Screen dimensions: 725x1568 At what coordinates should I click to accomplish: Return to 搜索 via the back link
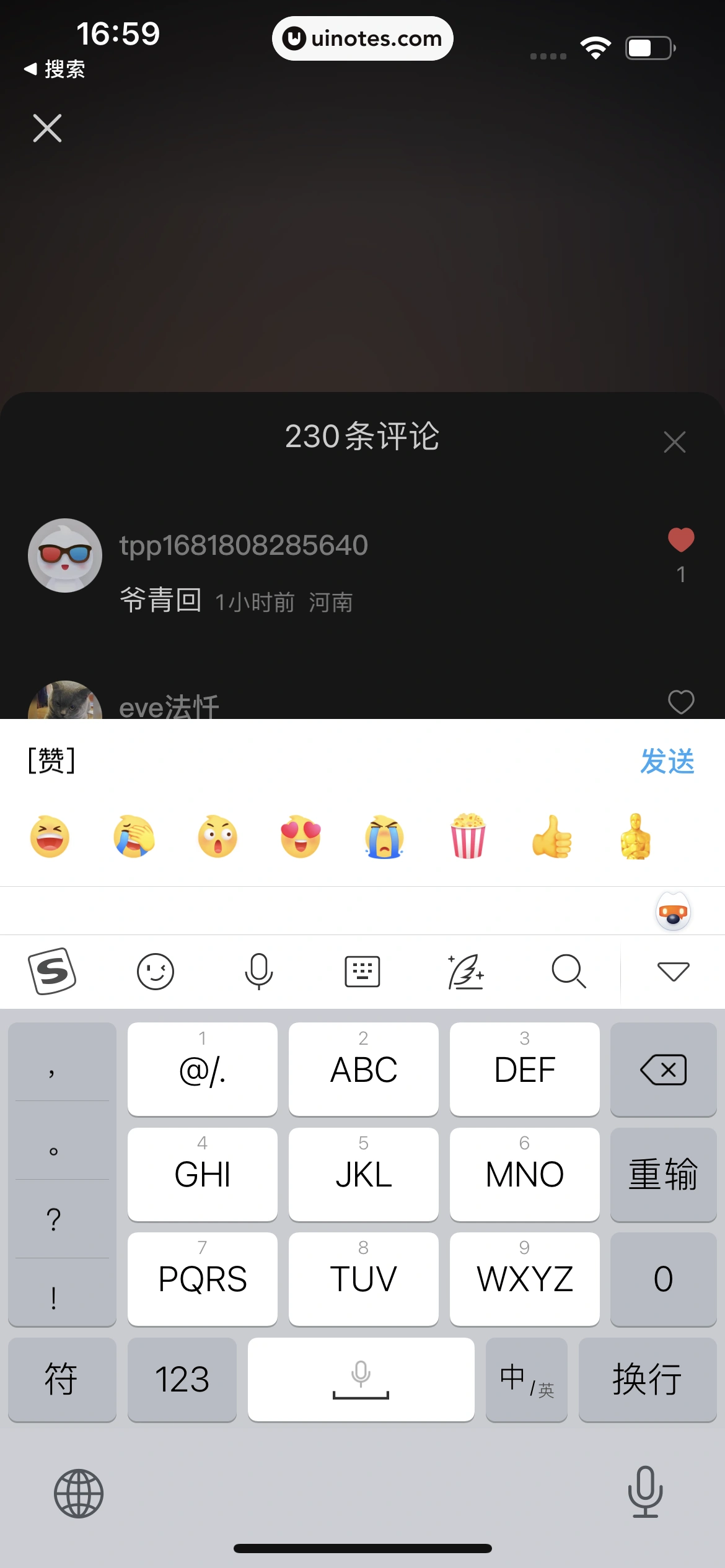point(55,69)
